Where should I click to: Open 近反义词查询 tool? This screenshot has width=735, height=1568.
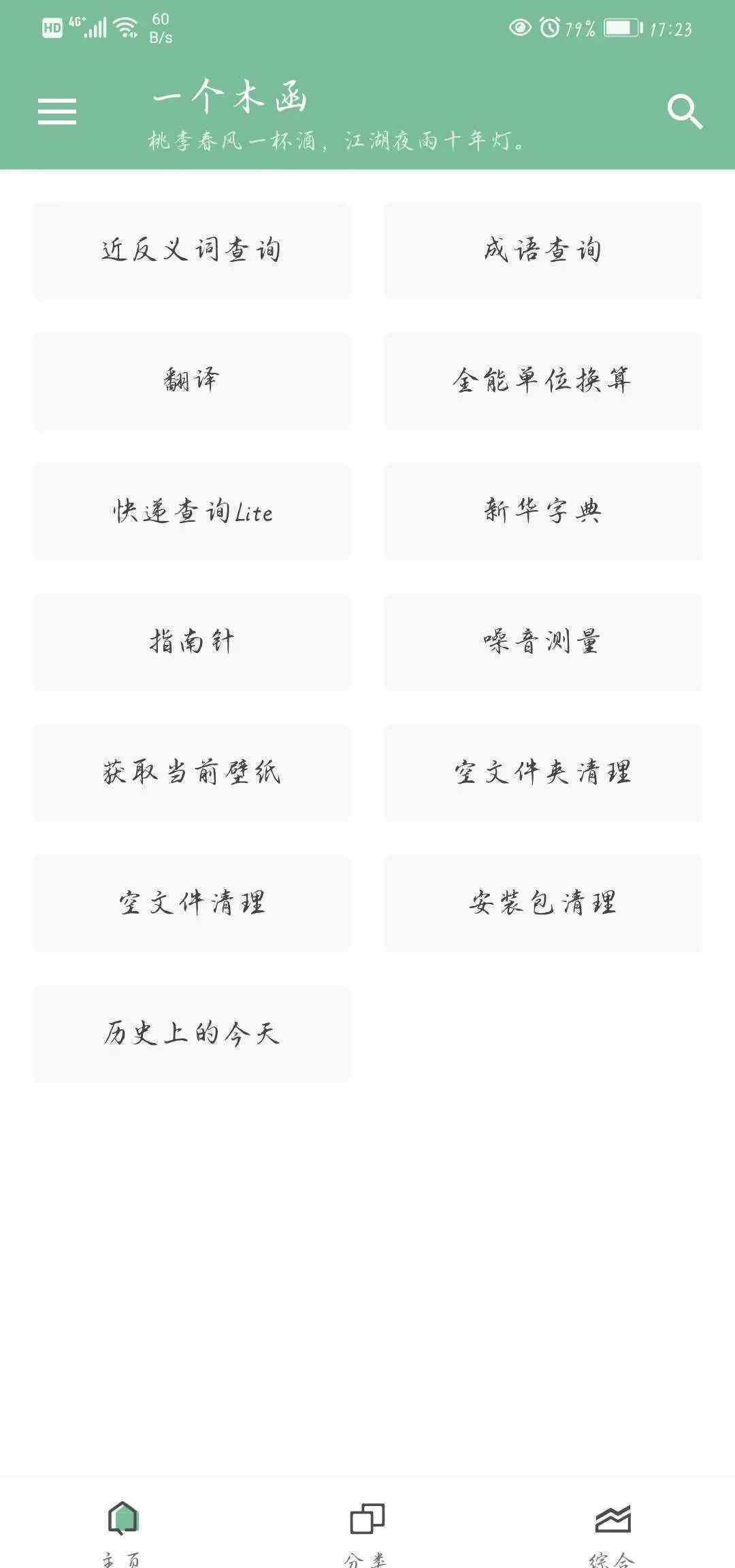191,250
